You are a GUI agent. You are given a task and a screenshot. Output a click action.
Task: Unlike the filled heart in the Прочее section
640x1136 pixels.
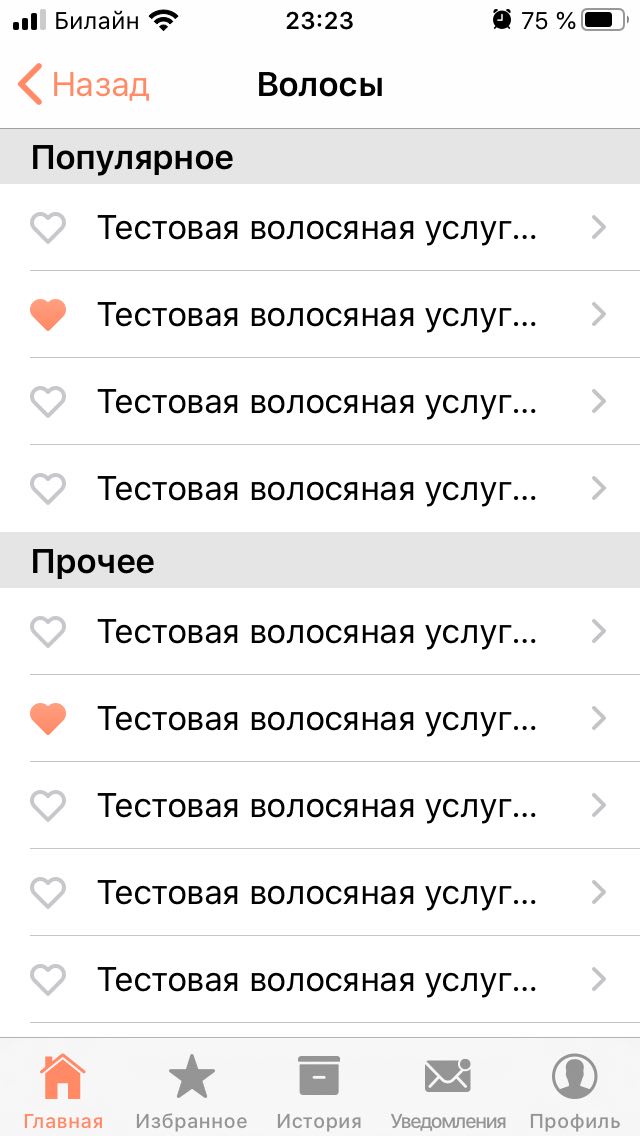48,719
